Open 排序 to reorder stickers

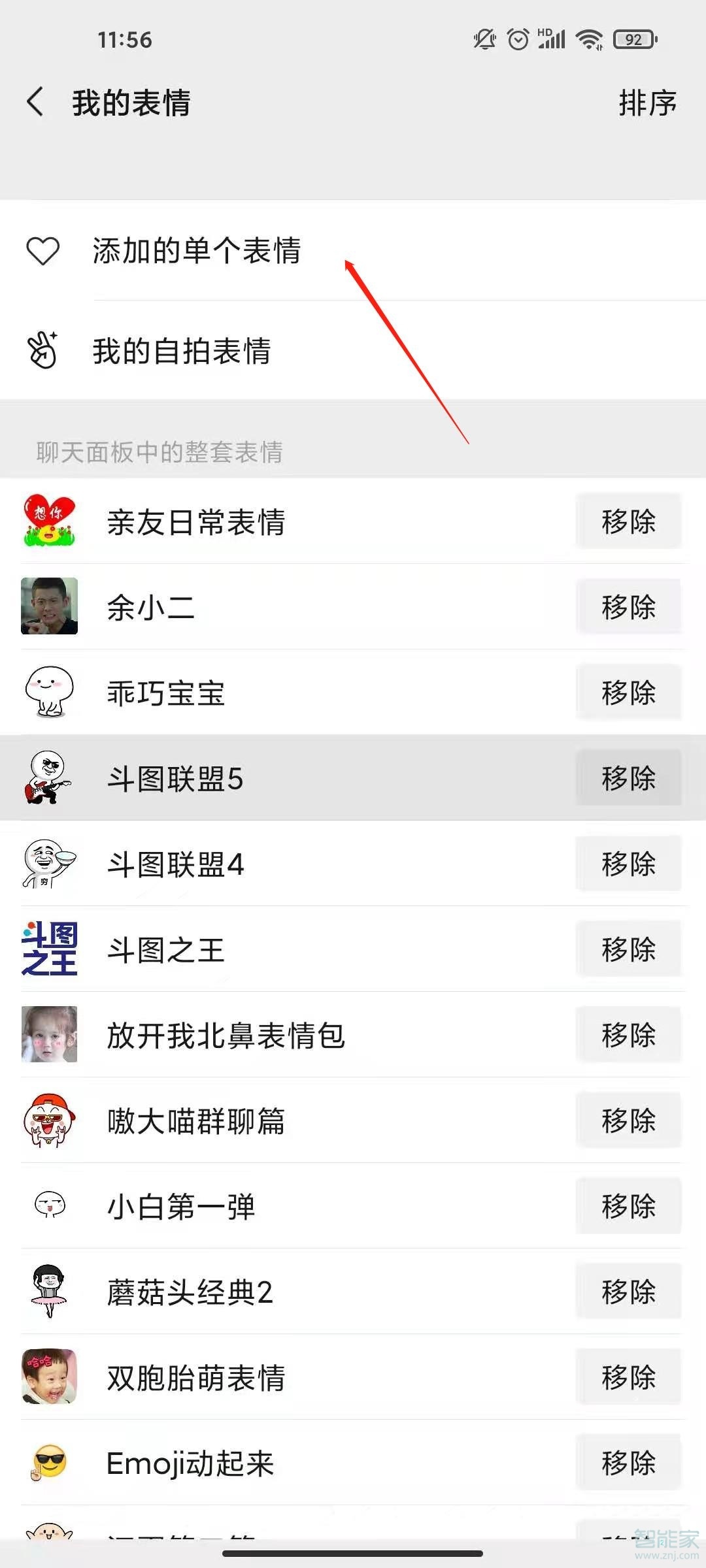tap(647, 103)
